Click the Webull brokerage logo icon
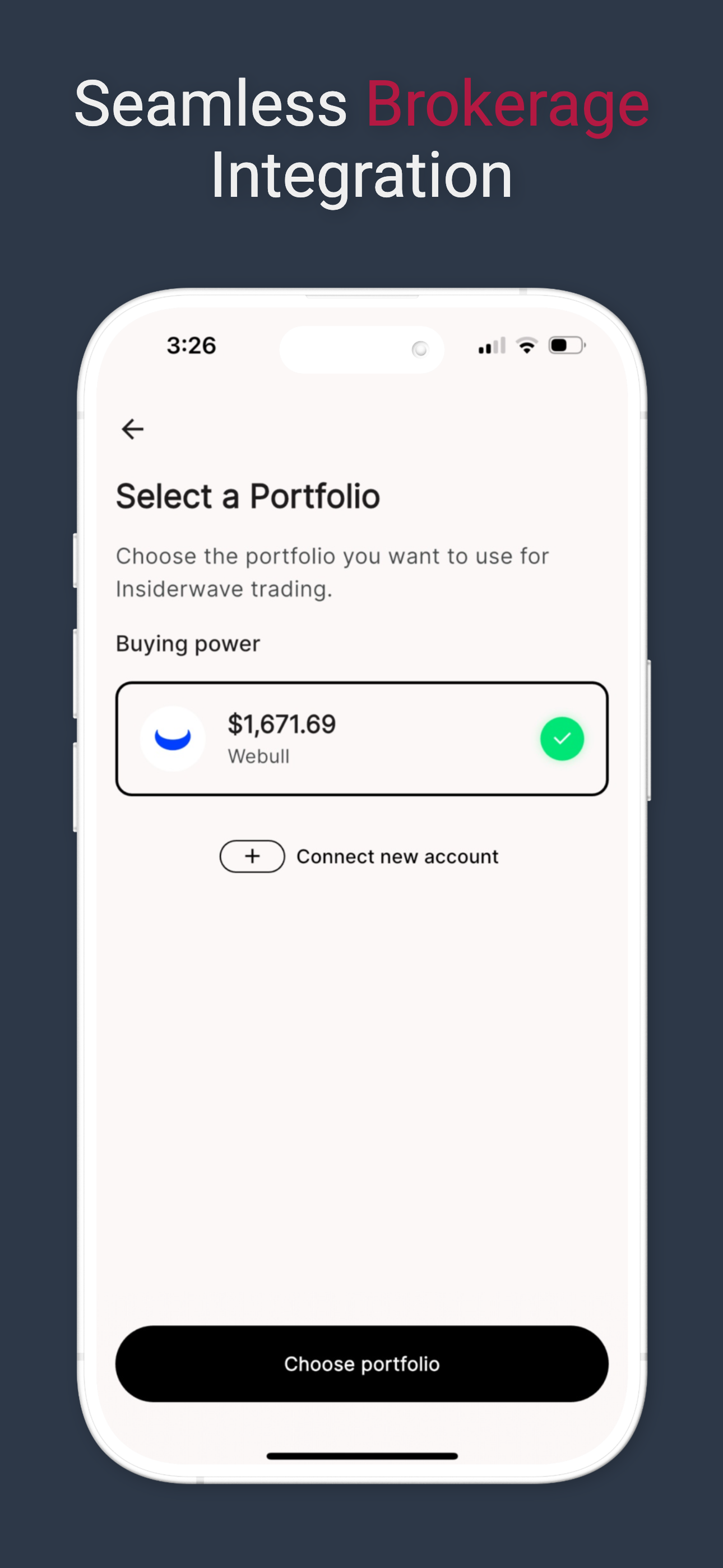723x1568 pixels. 173,738
